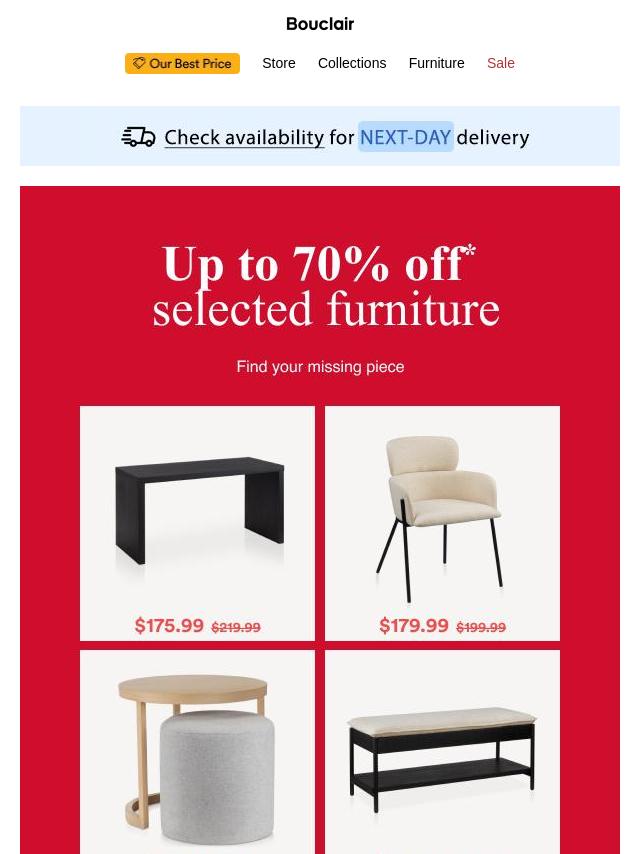This screenshot has width=640, height=854.
Task: Open the Sale link
Action: tap(500, 63)
